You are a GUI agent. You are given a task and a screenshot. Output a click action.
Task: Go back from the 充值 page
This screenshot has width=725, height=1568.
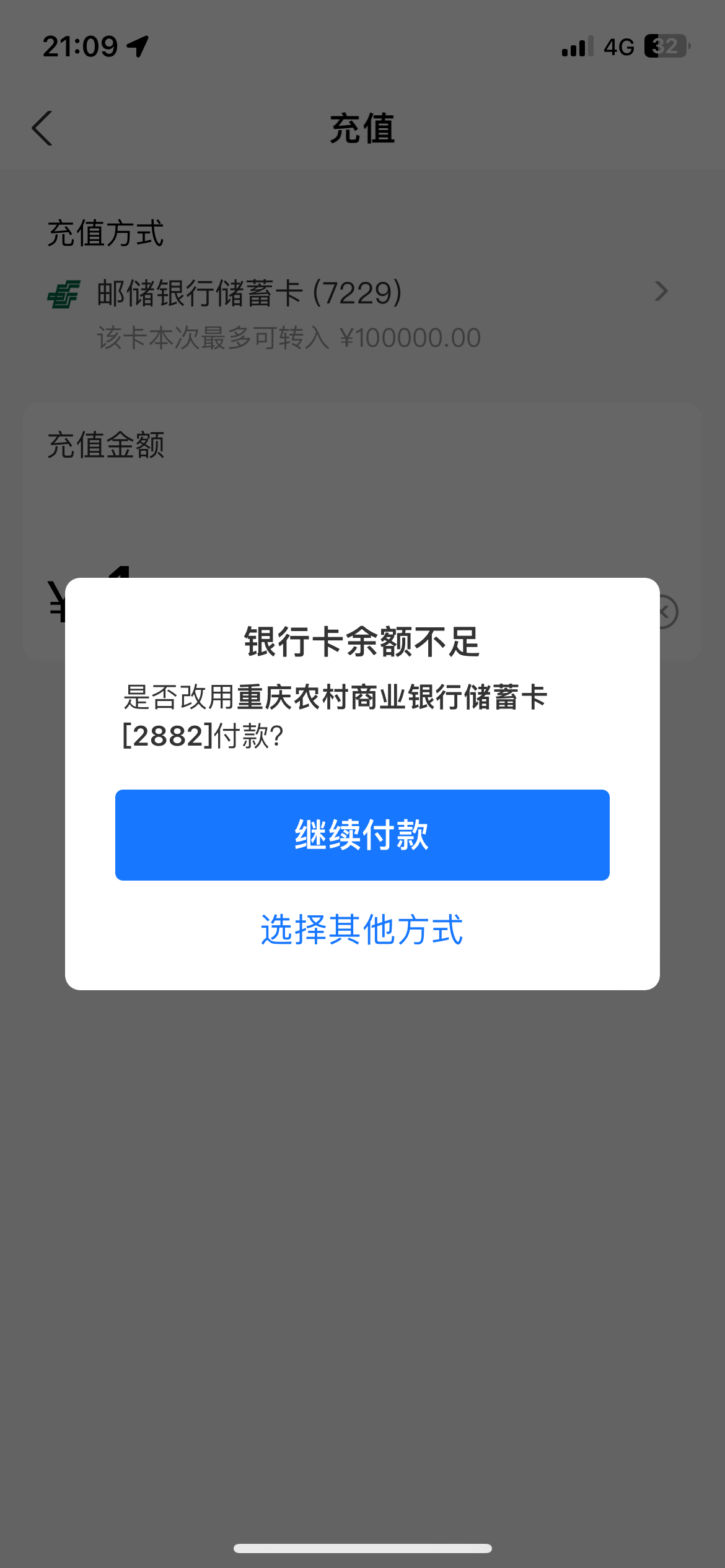coord(42,129)
